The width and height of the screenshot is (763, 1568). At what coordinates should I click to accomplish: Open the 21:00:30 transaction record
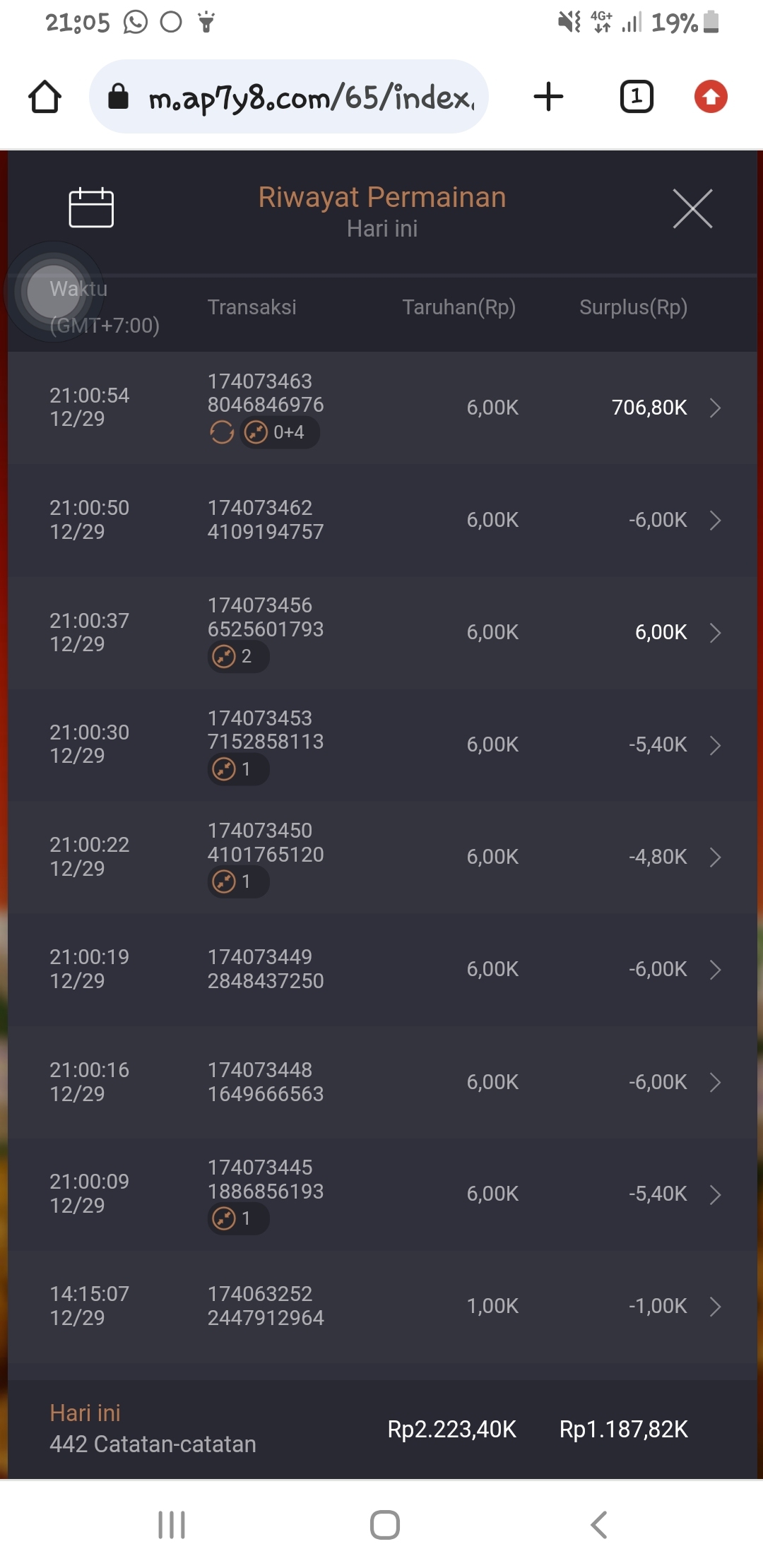click(x=381, y=744)
